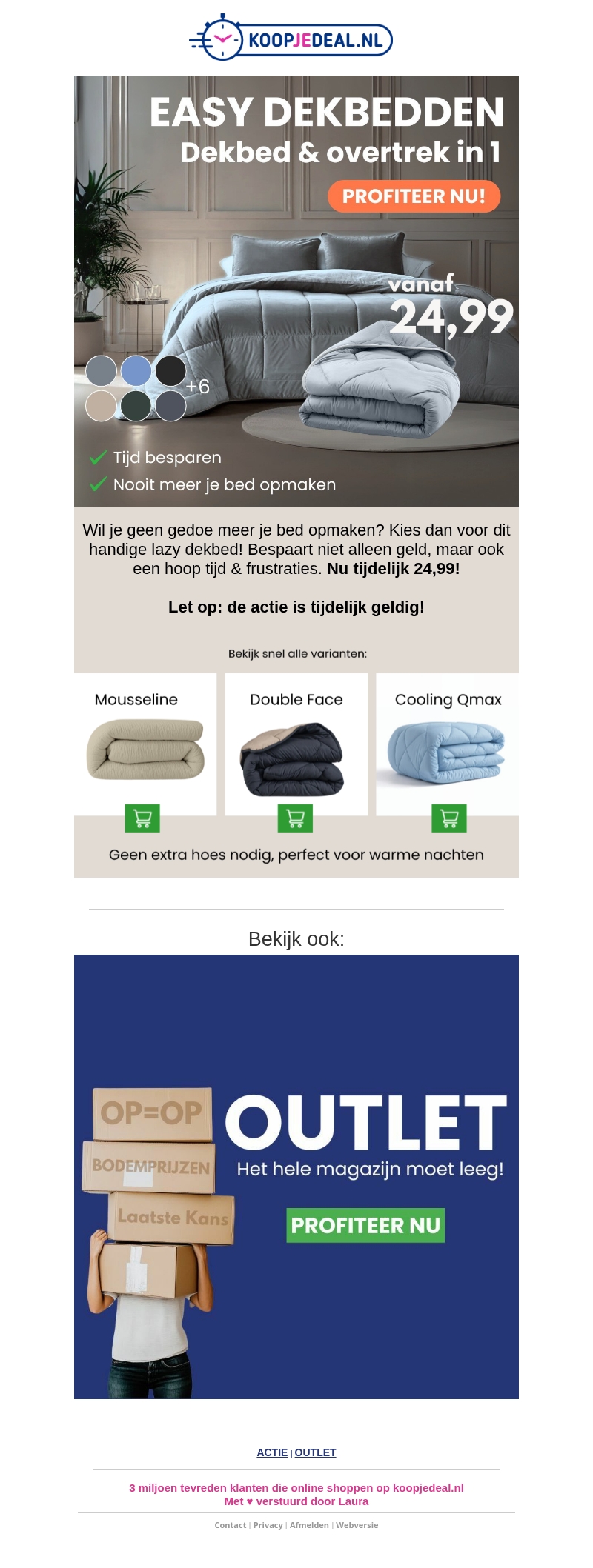Open the Double Face dekbed variant
The image size is (593, 1568).
[296, 750]
